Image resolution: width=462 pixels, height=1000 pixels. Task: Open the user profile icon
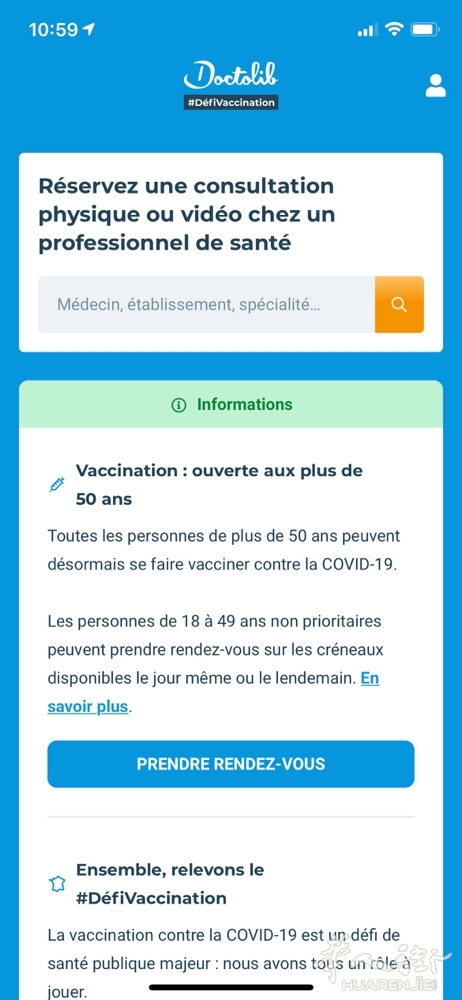[435, 85]
